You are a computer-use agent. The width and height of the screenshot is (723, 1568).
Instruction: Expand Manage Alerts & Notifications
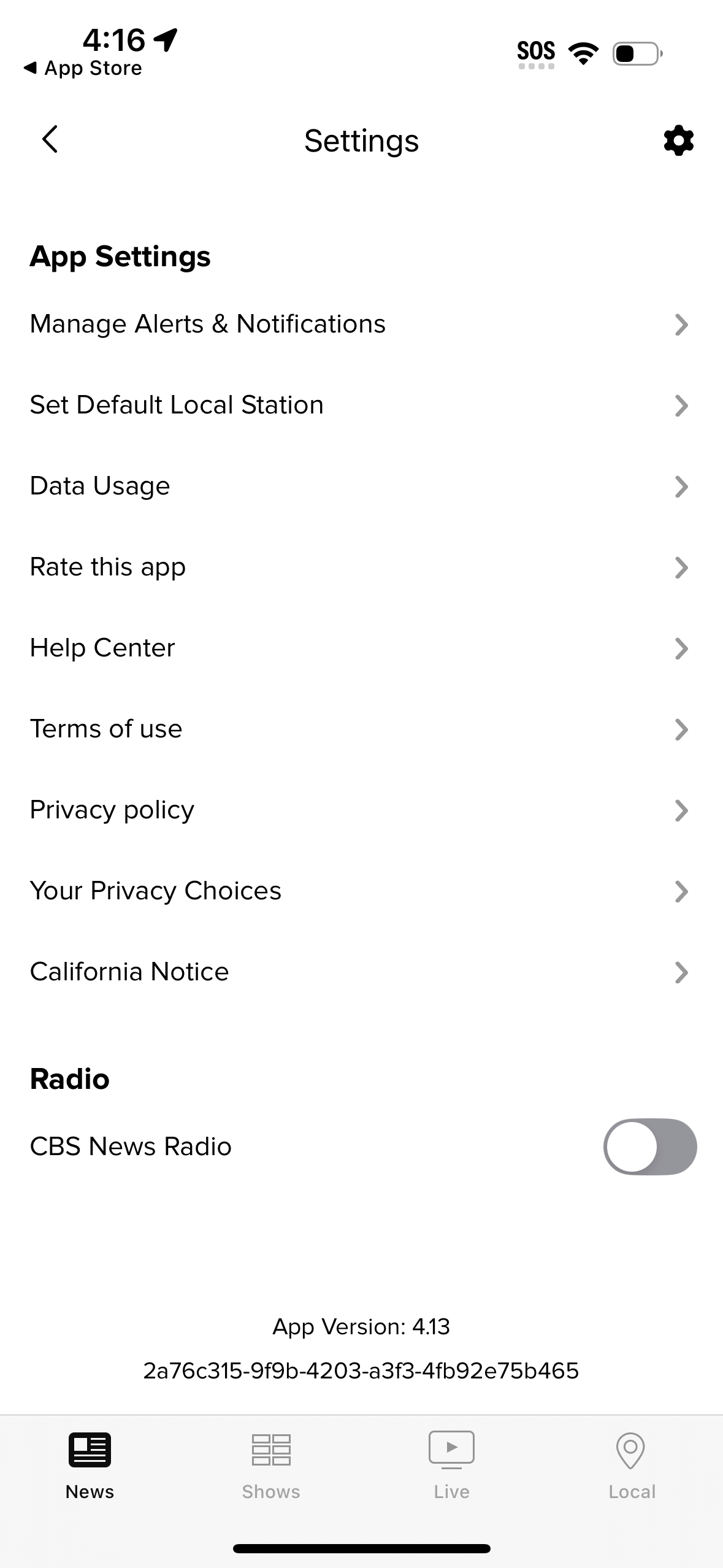click(362, 324)
